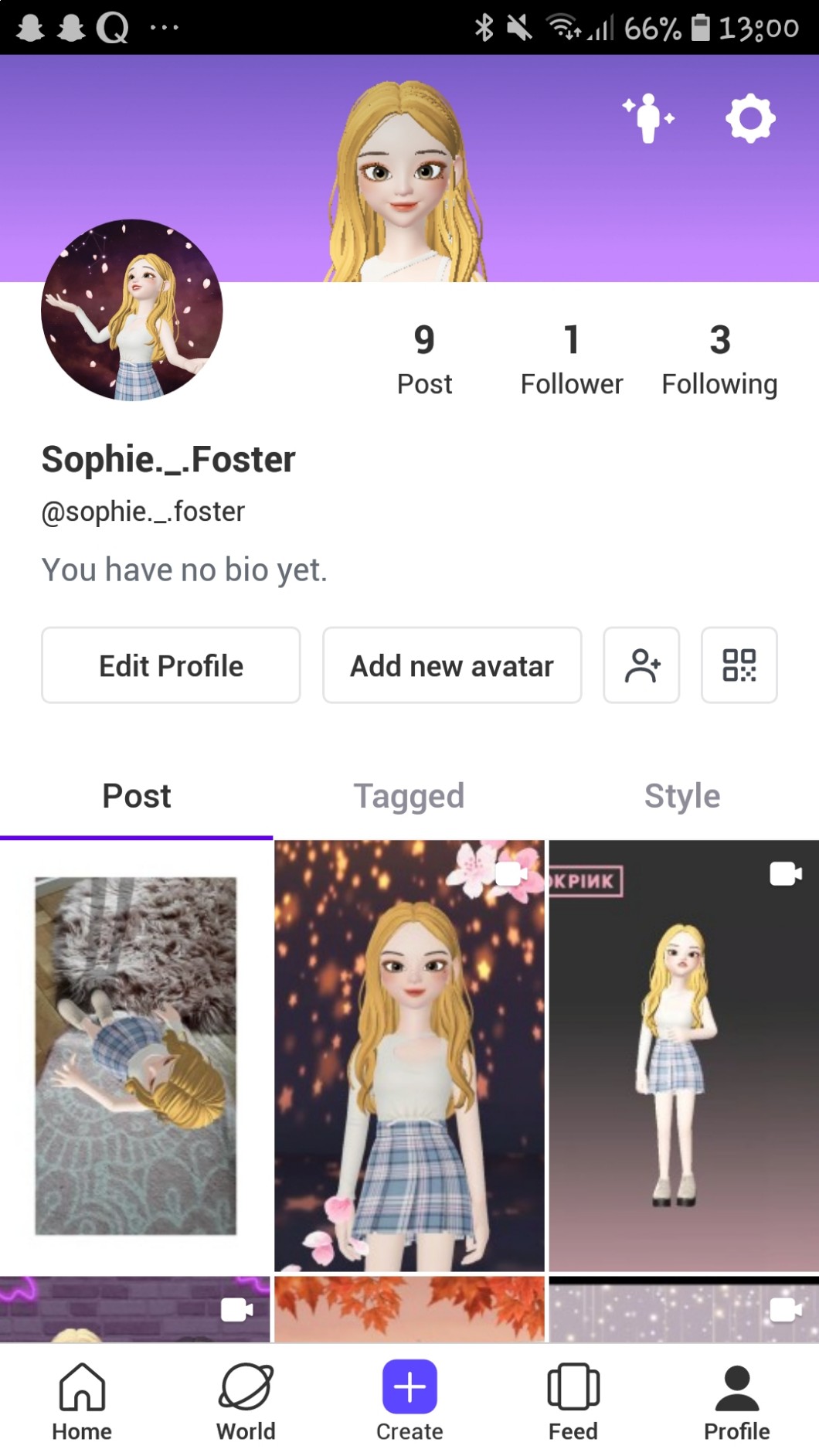This screenshot has width=819, height=1456.
Task: Switch to the Tagged tab
Action: [x=409, y=796]
